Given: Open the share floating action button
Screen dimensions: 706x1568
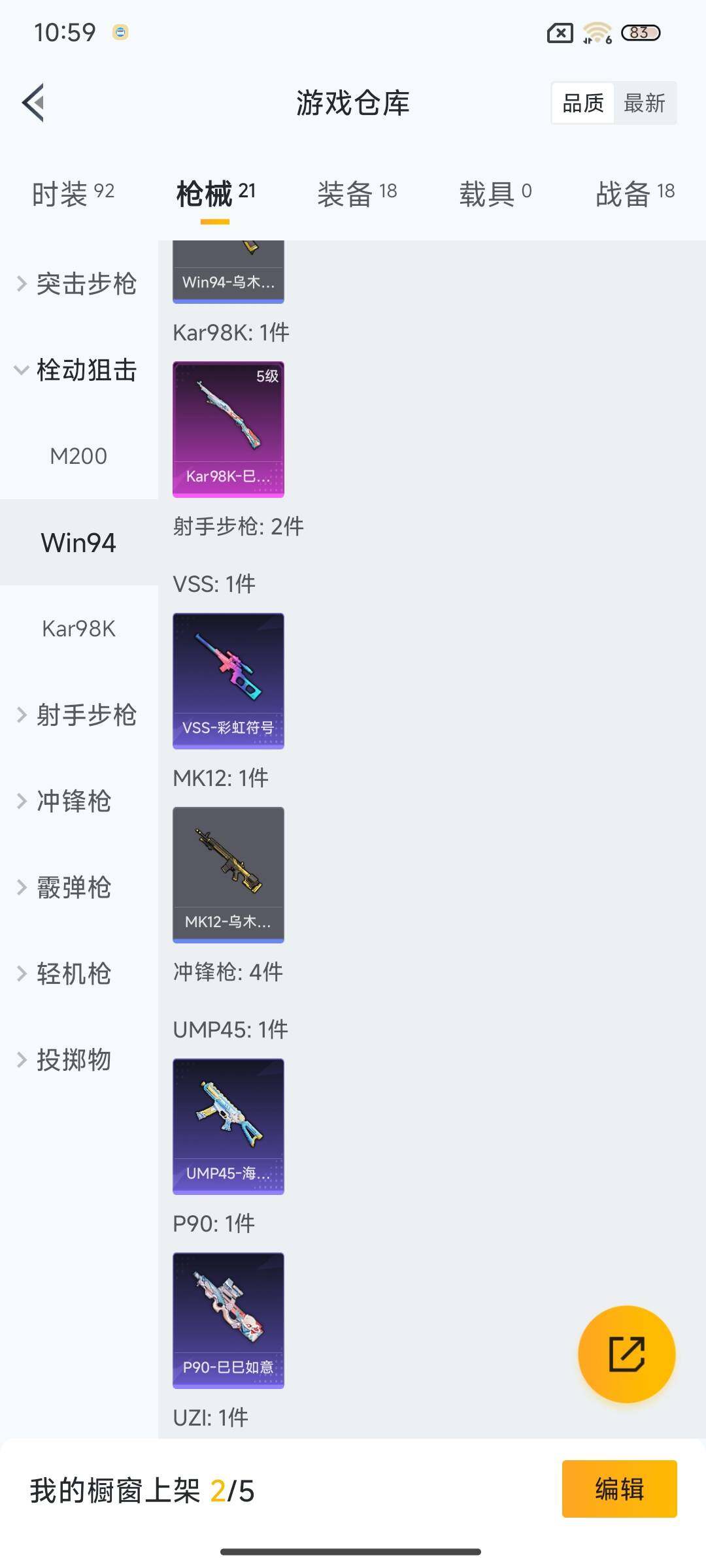Looking at the screenshot, I should 626,1354.
